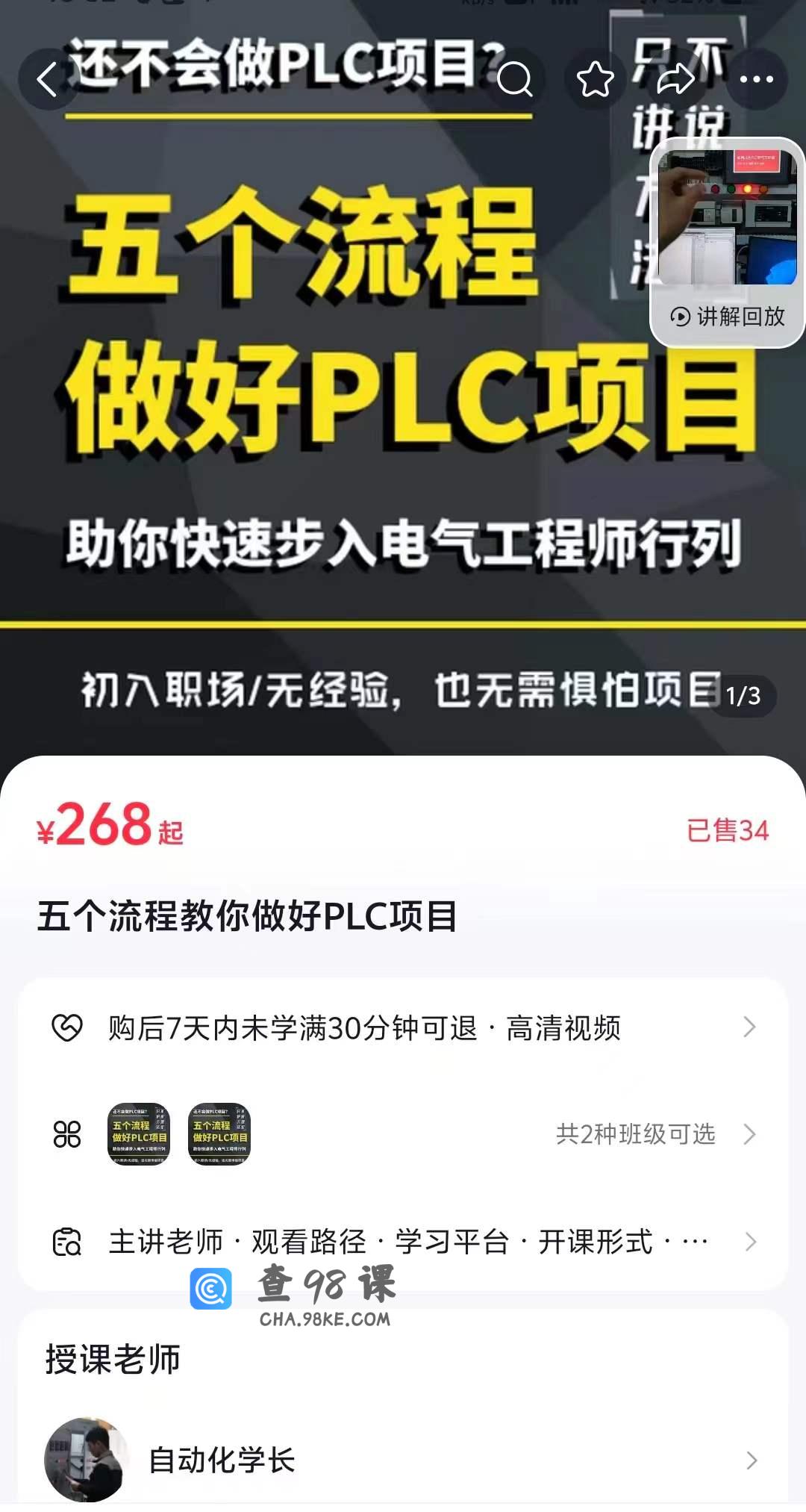This screenshot has width=806, height=1512.
Task: Open the three-dot overflow menu
Action: click(x=756, y=79)
